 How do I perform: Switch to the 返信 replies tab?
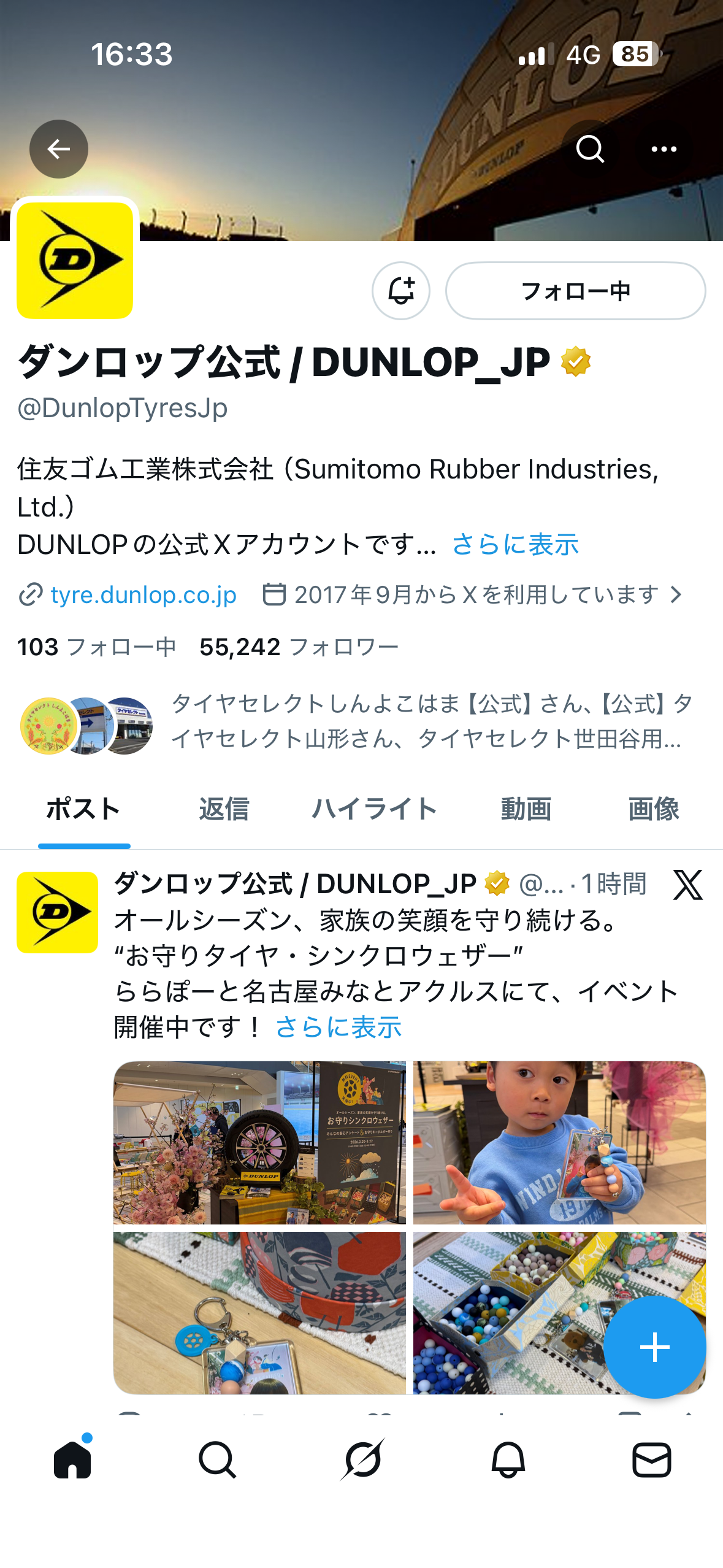[x=224, y=809]
